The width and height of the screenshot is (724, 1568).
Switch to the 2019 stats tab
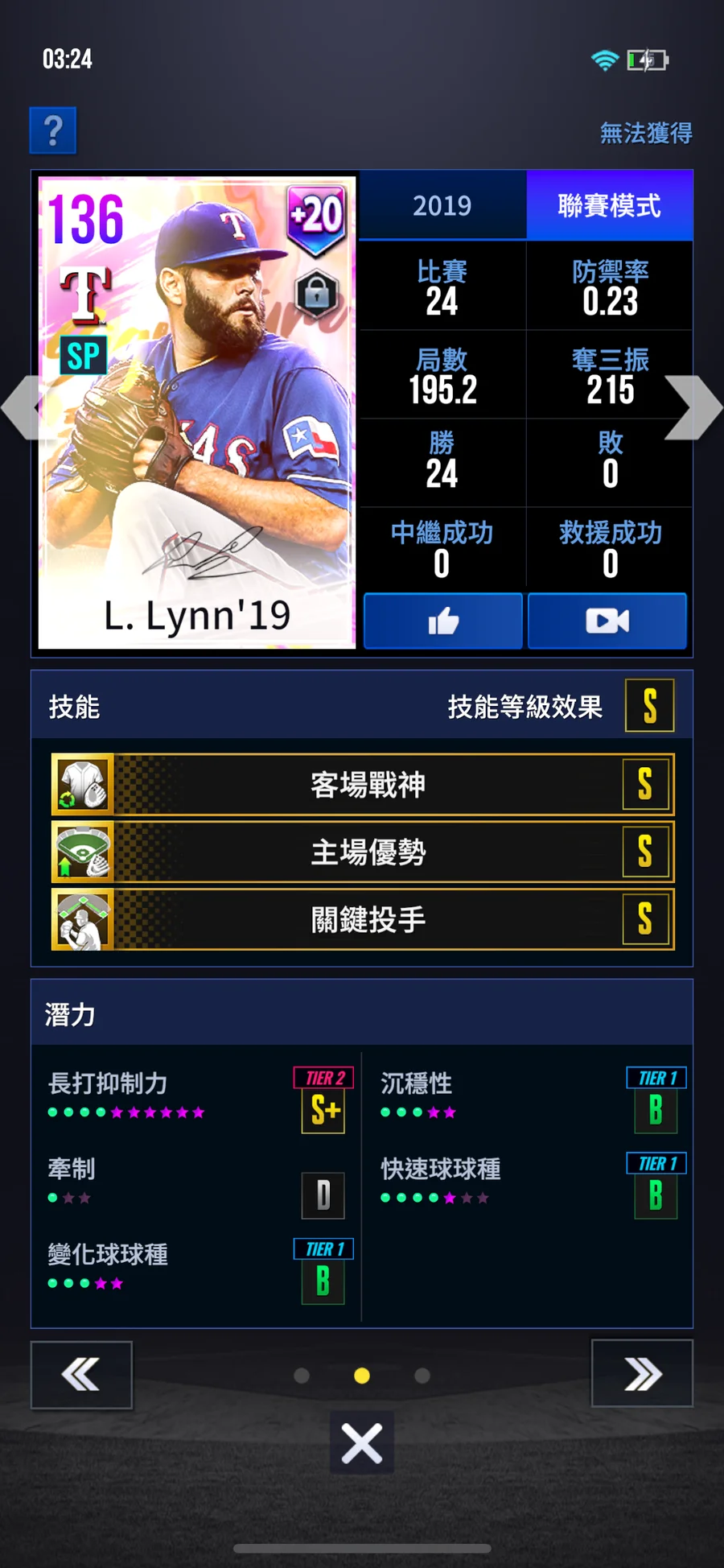pyautogui.click(x=442, y=205)
